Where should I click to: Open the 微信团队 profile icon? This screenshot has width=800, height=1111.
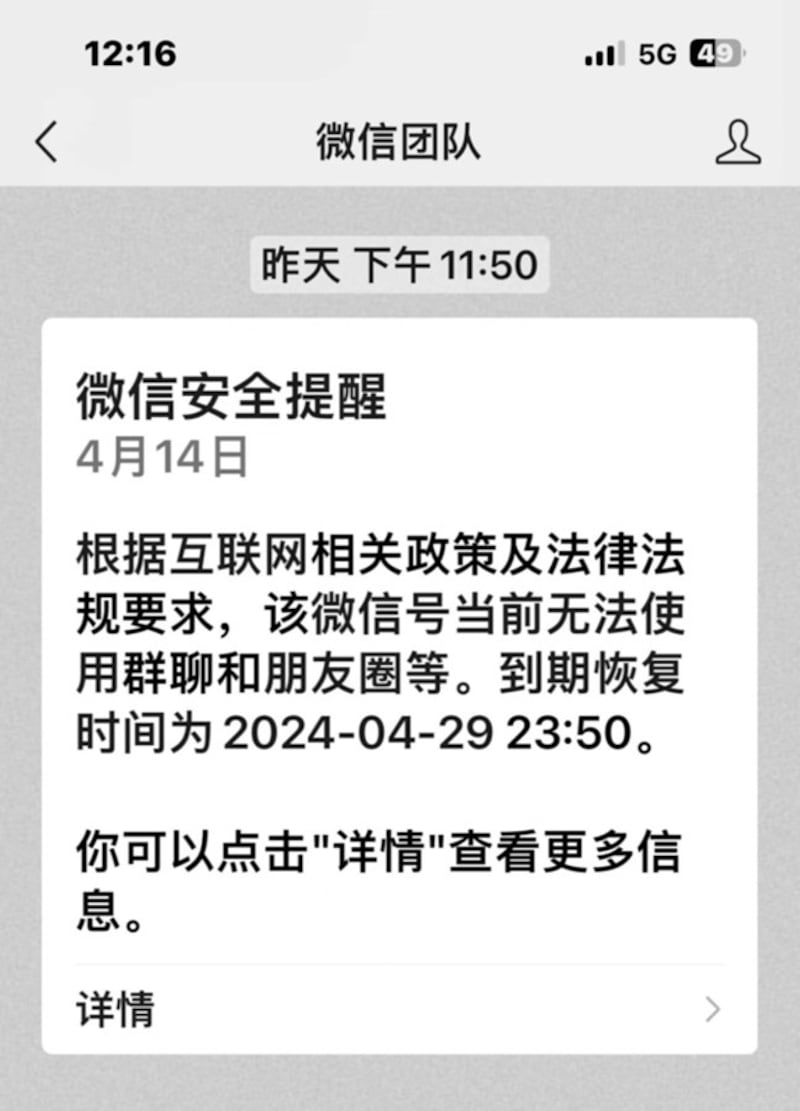(738, 143)
